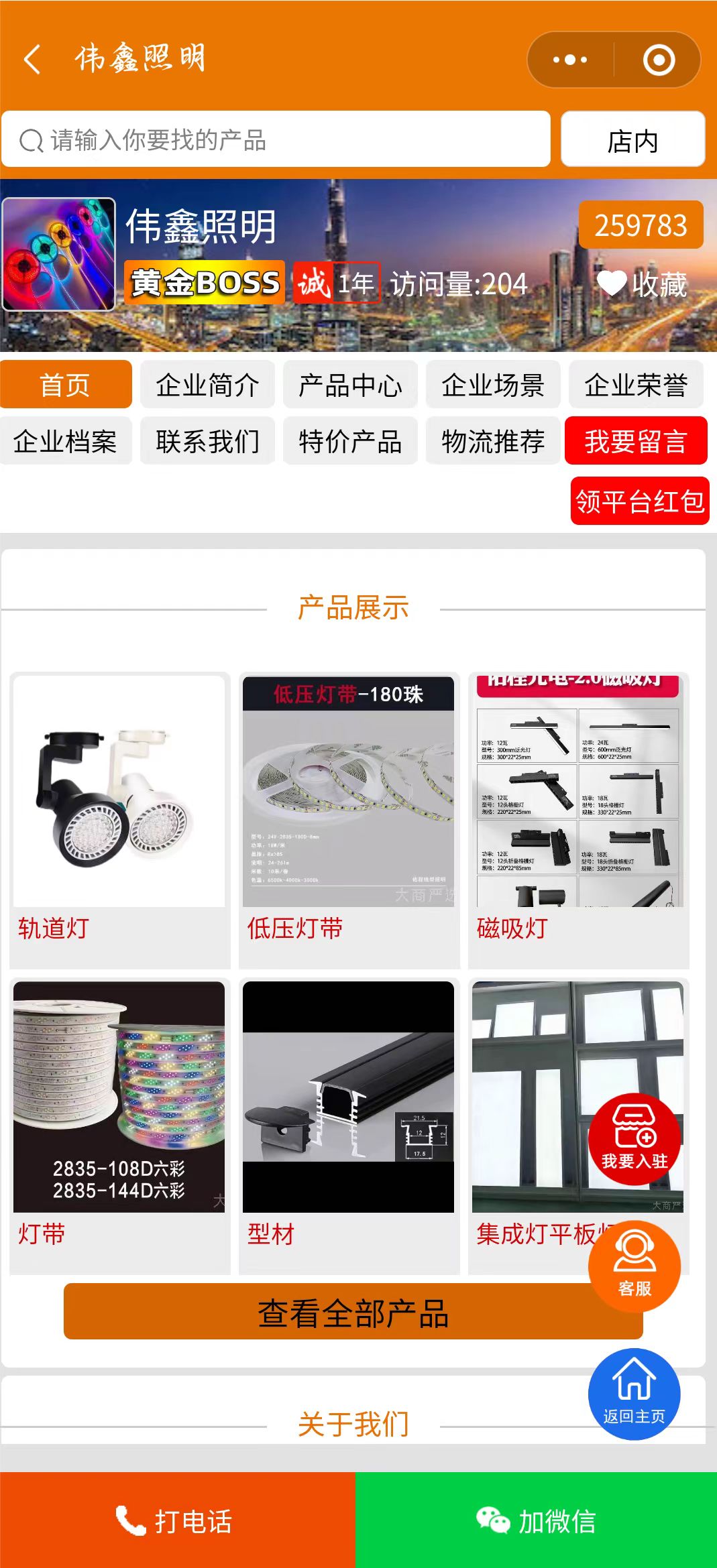Open 联系我们 section
Screen dimensions: 717x1568
coord(207,441)
